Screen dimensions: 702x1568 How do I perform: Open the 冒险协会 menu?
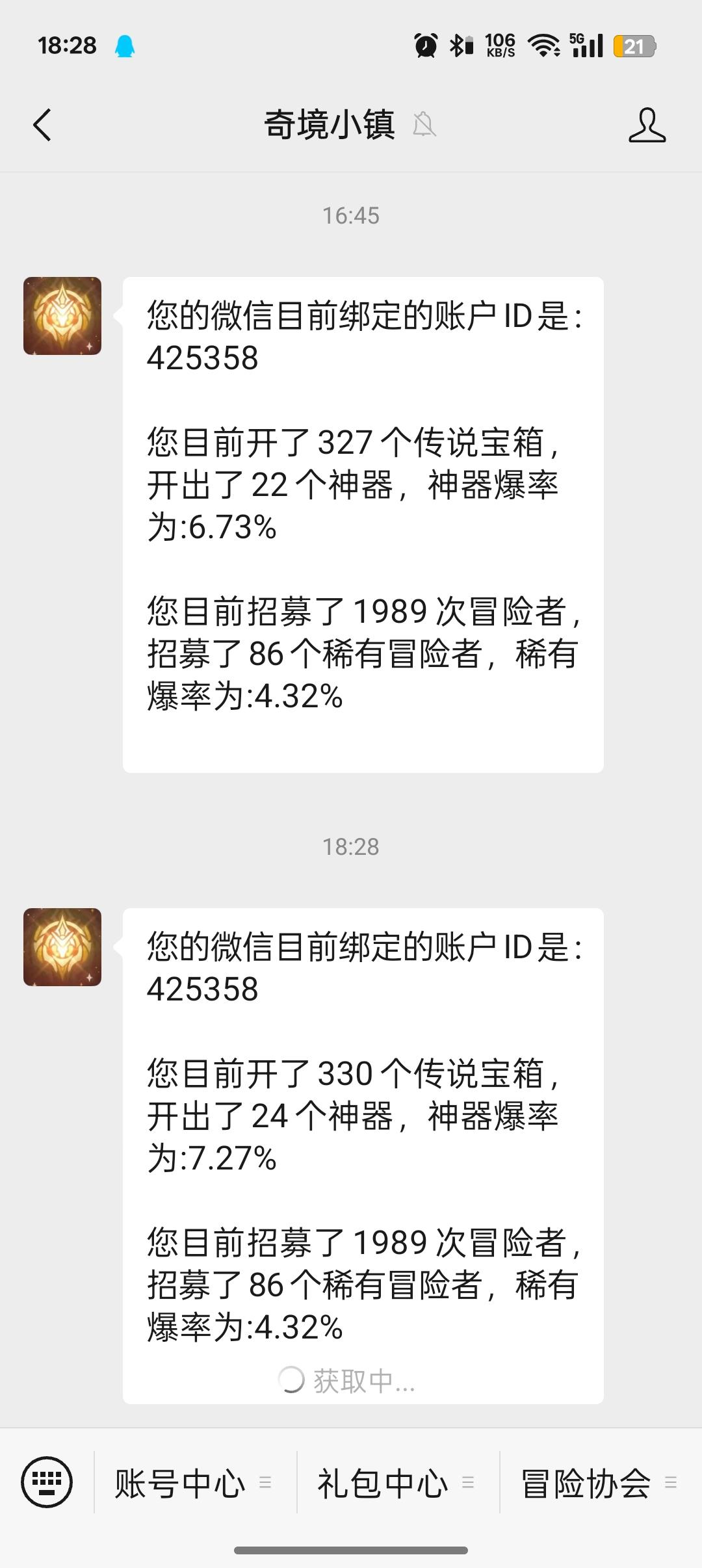599,1483
